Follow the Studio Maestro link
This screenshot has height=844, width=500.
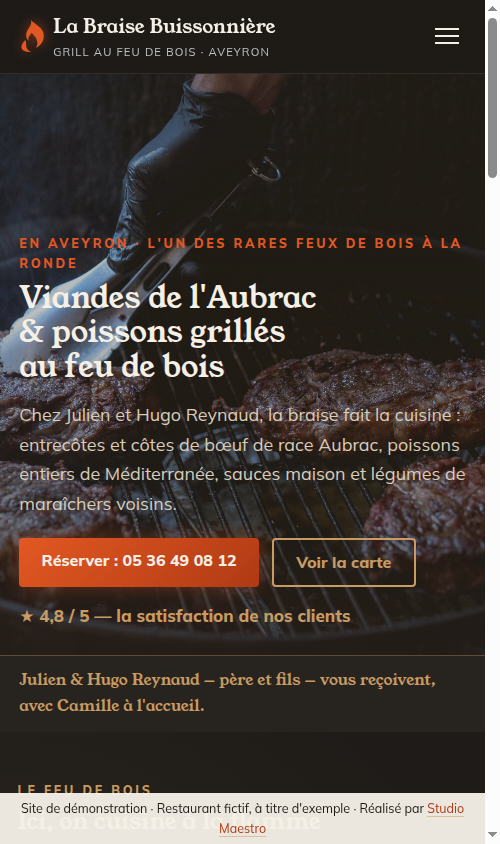point(341,818)
